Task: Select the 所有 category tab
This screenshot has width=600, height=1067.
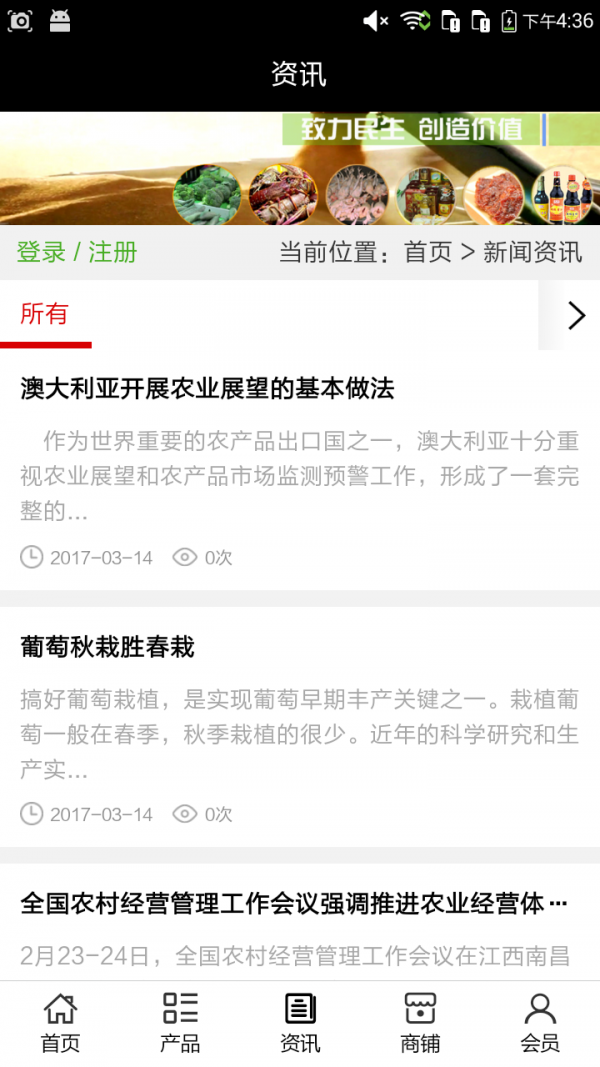Action: (45, 315)
